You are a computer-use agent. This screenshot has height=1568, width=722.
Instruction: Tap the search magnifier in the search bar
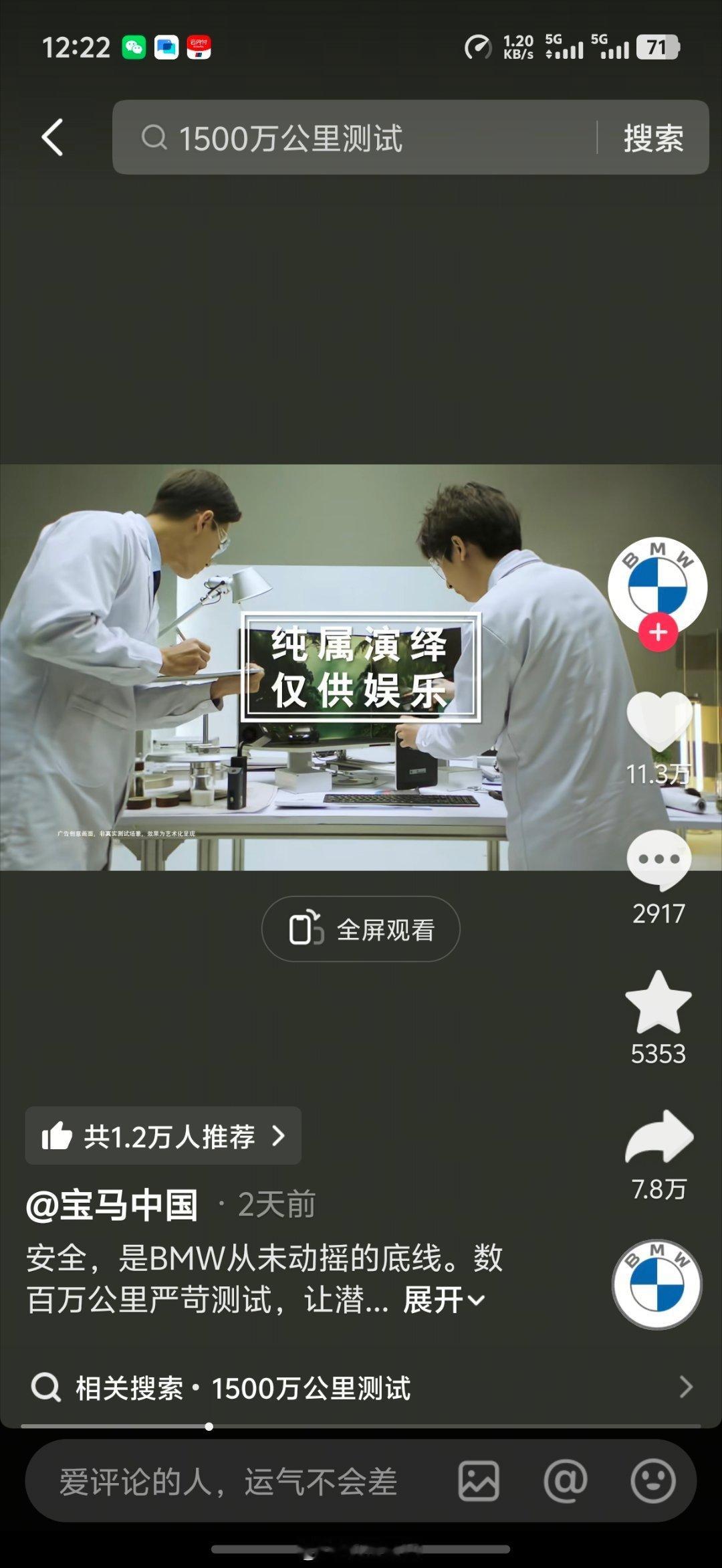pyautogui.click(x=154, y=138)
